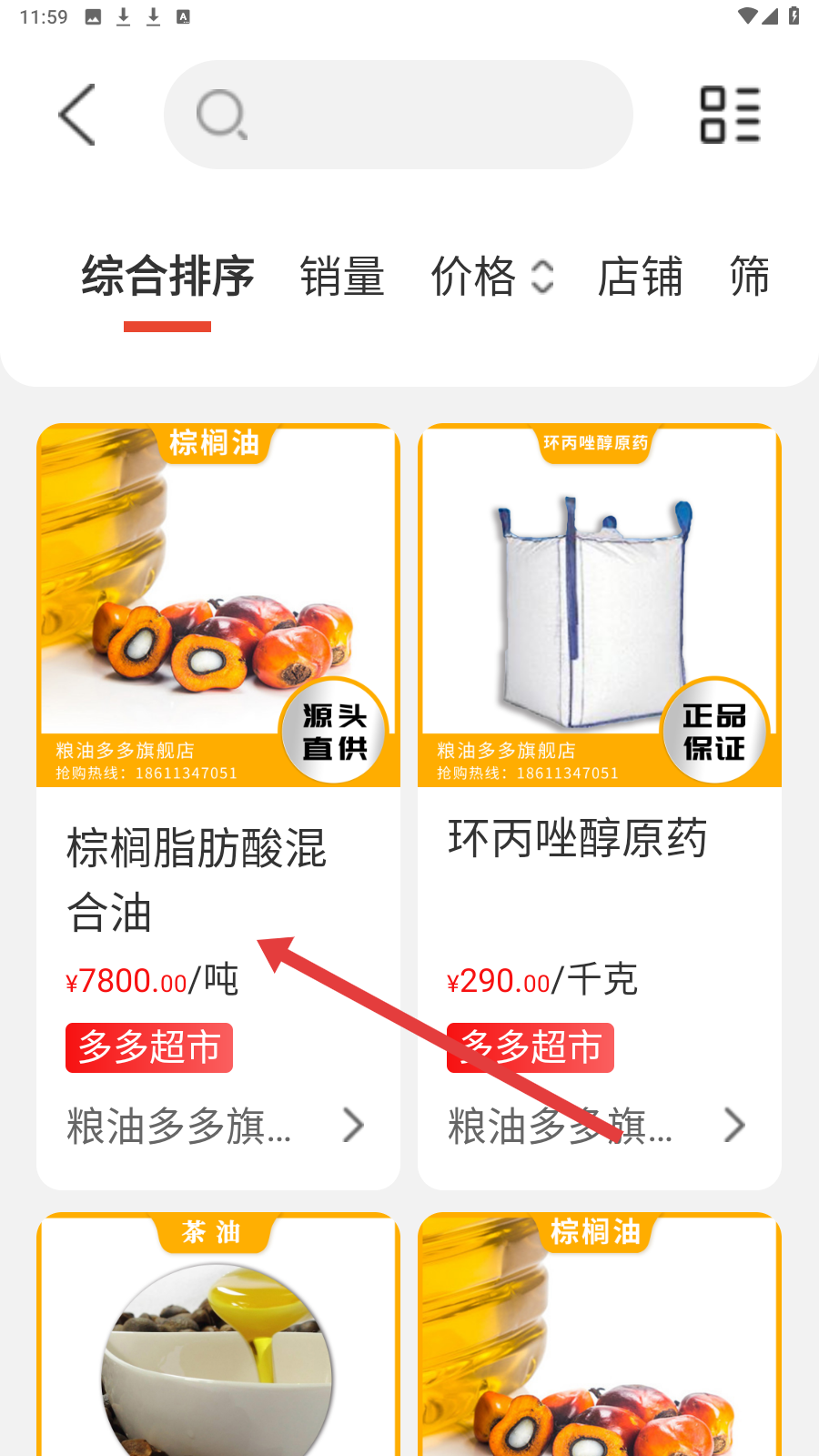This screenshot has width=819, height=1456.
Task: Select the 综合排序 sorting tab
Action: click(x=167, y=277)
